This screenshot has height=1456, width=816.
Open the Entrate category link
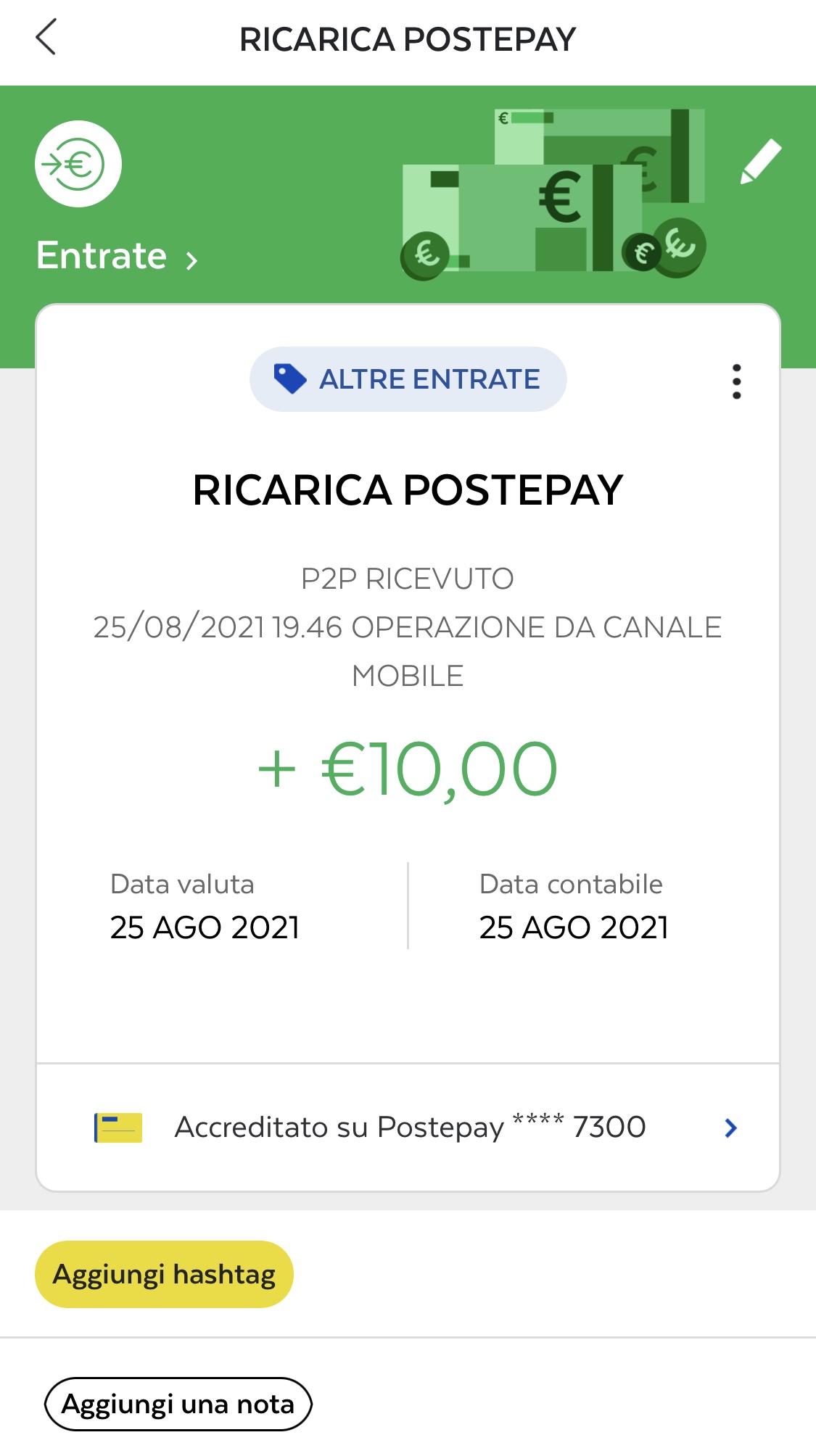pyautogui.click(x=117, y=256)
